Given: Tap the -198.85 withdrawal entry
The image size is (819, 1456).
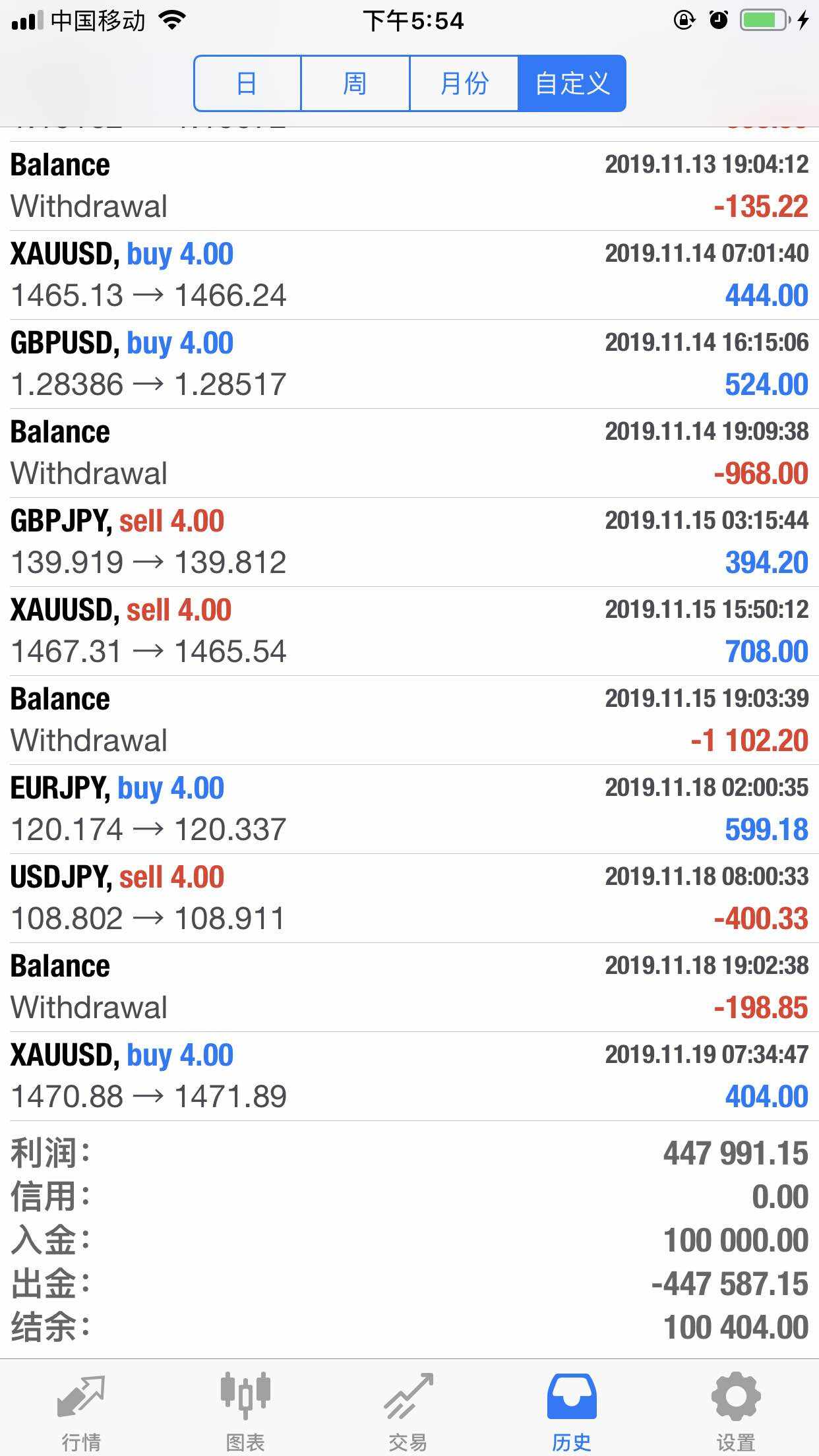Looking at the screenshot, I should [409, 987].
